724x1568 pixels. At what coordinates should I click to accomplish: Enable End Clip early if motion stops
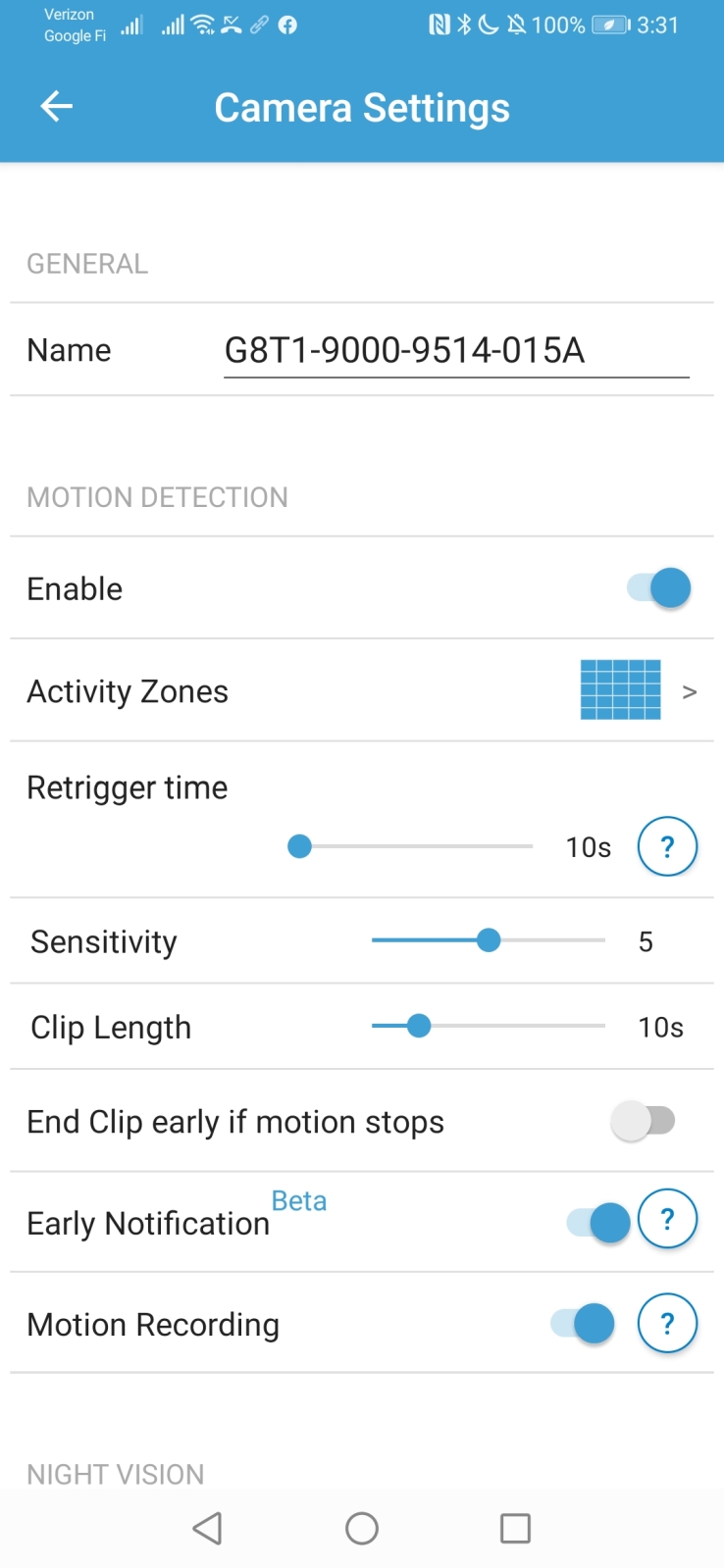click(643, 1121)
